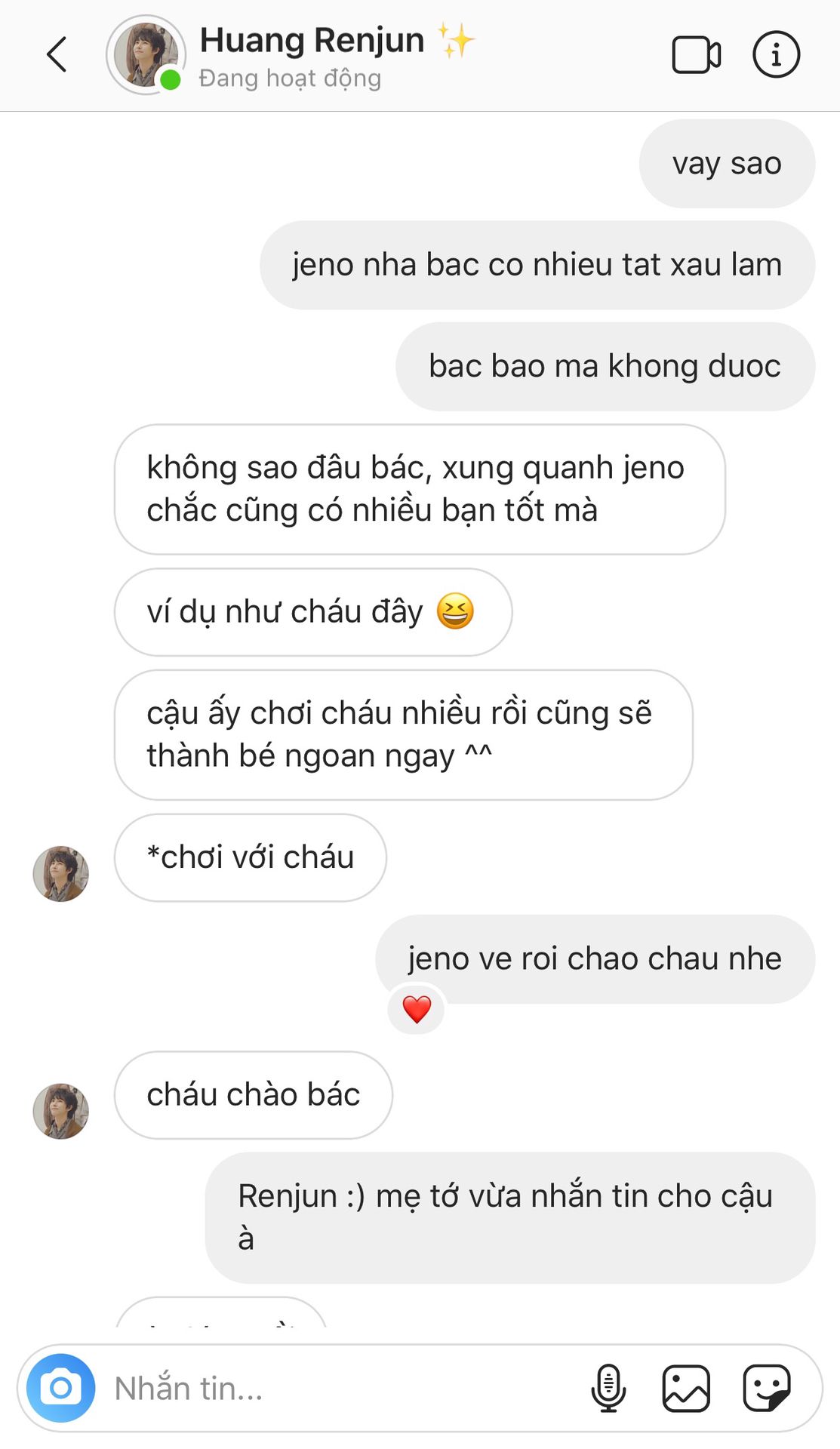
Task: Tap the message input field
Action: 340,1388
